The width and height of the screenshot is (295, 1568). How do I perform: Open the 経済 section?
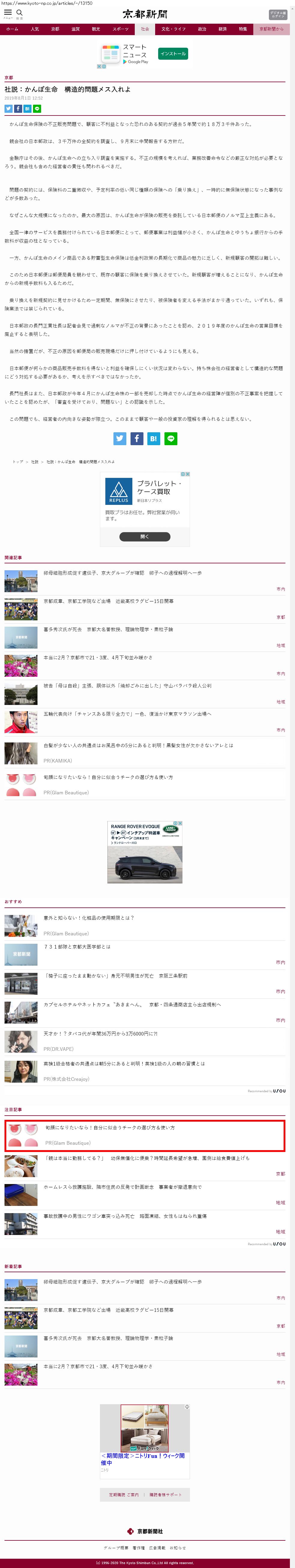tap(222, 29)
